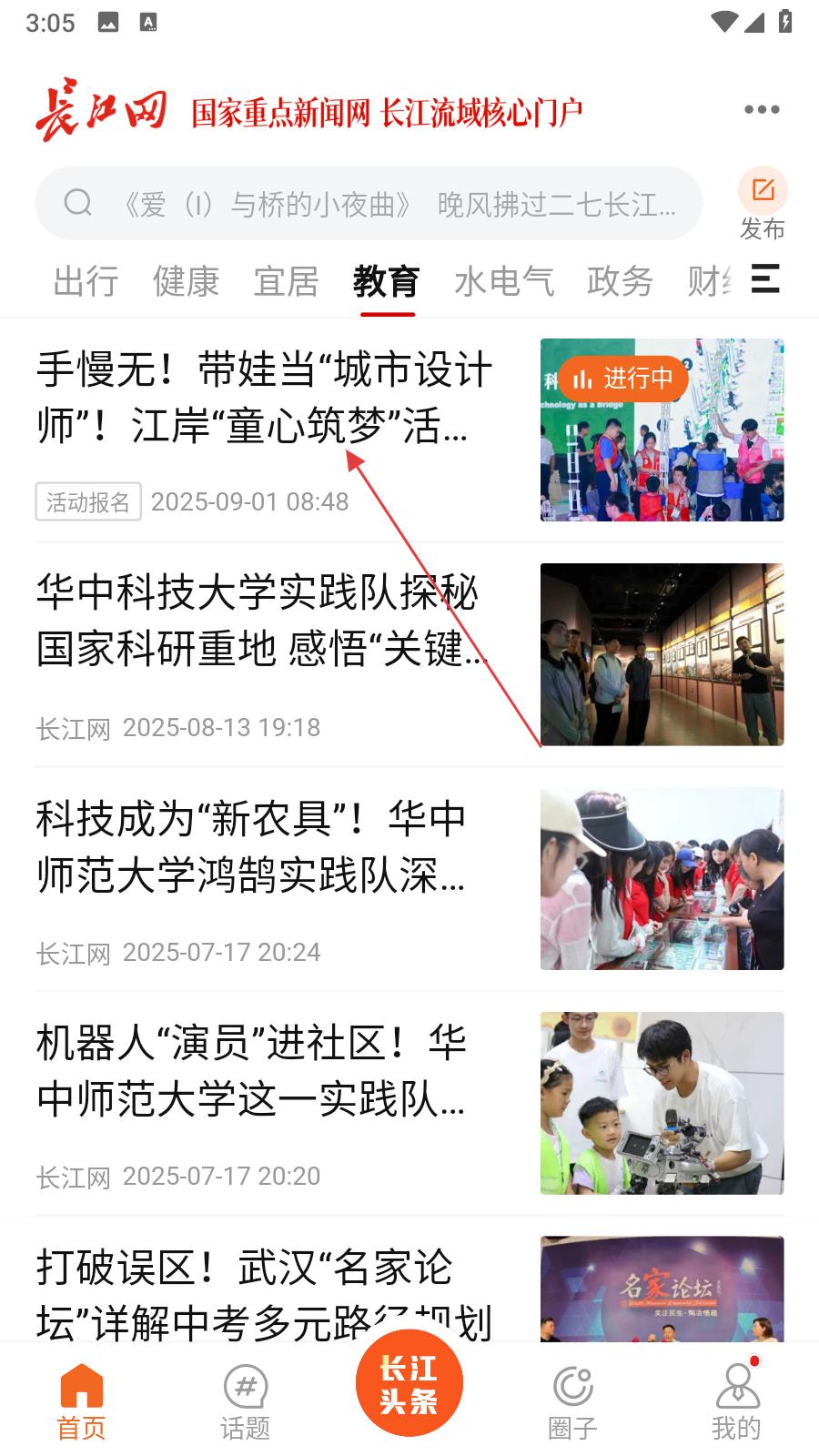Open the three-dot overflow menu
The height and width of the screenshot is (1456, 819).
tap(761, 110)
